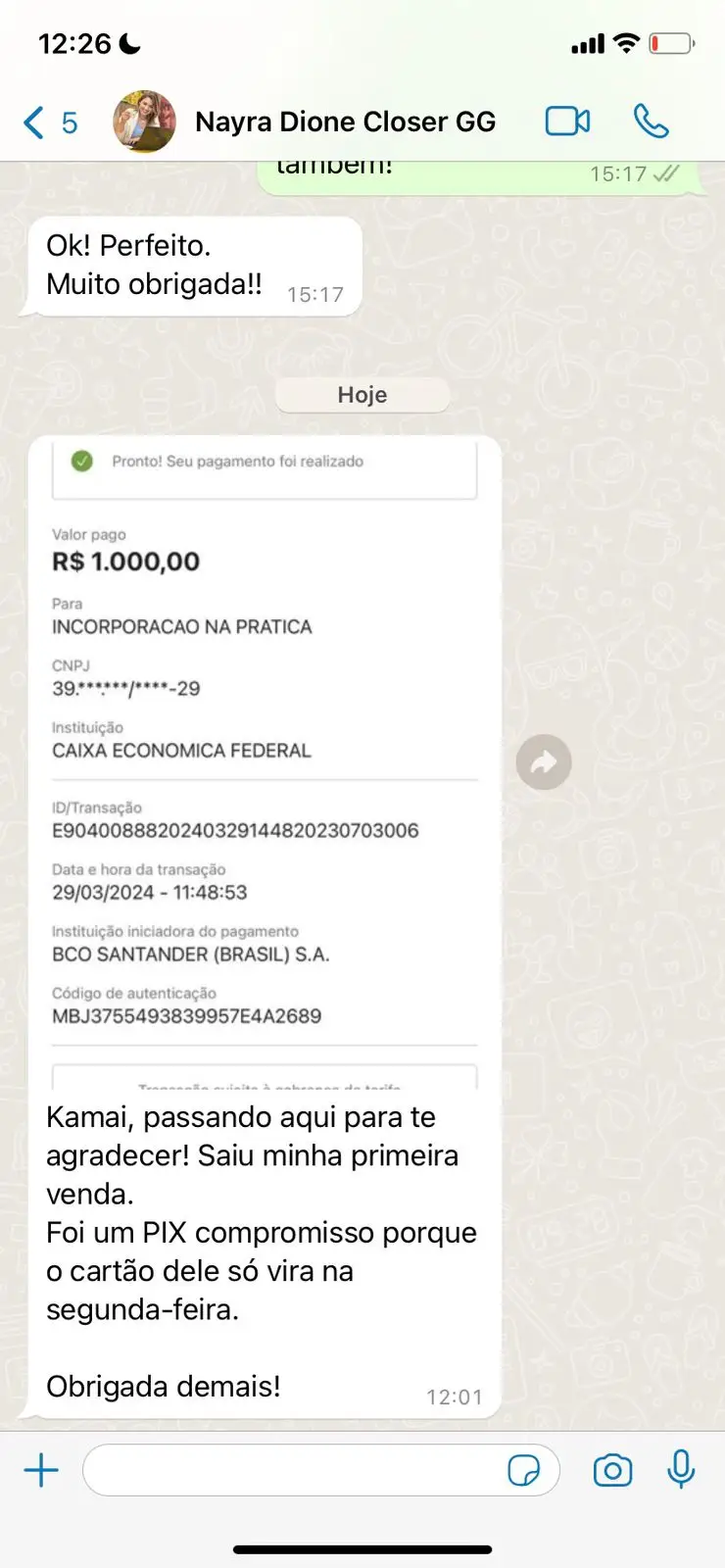725x1568 pixels.
Task: Open the sticker picker
Action: click(x=524, y=1470)
